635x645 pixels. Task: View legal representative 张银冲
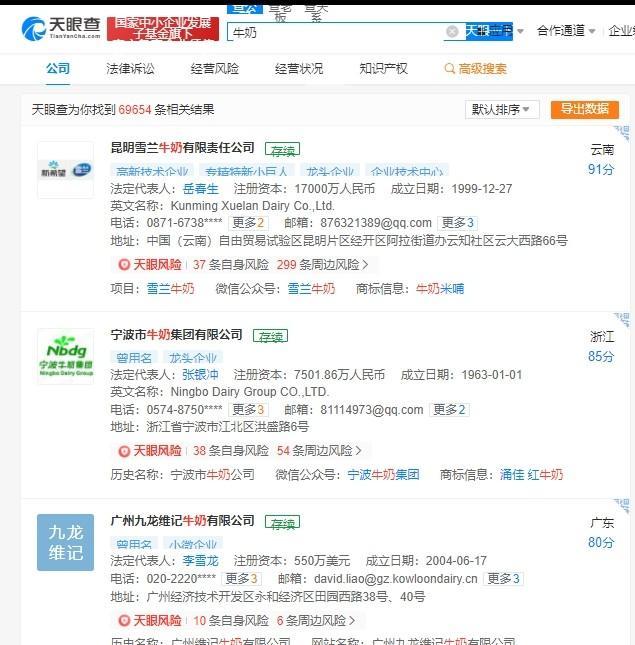point(200,375)
